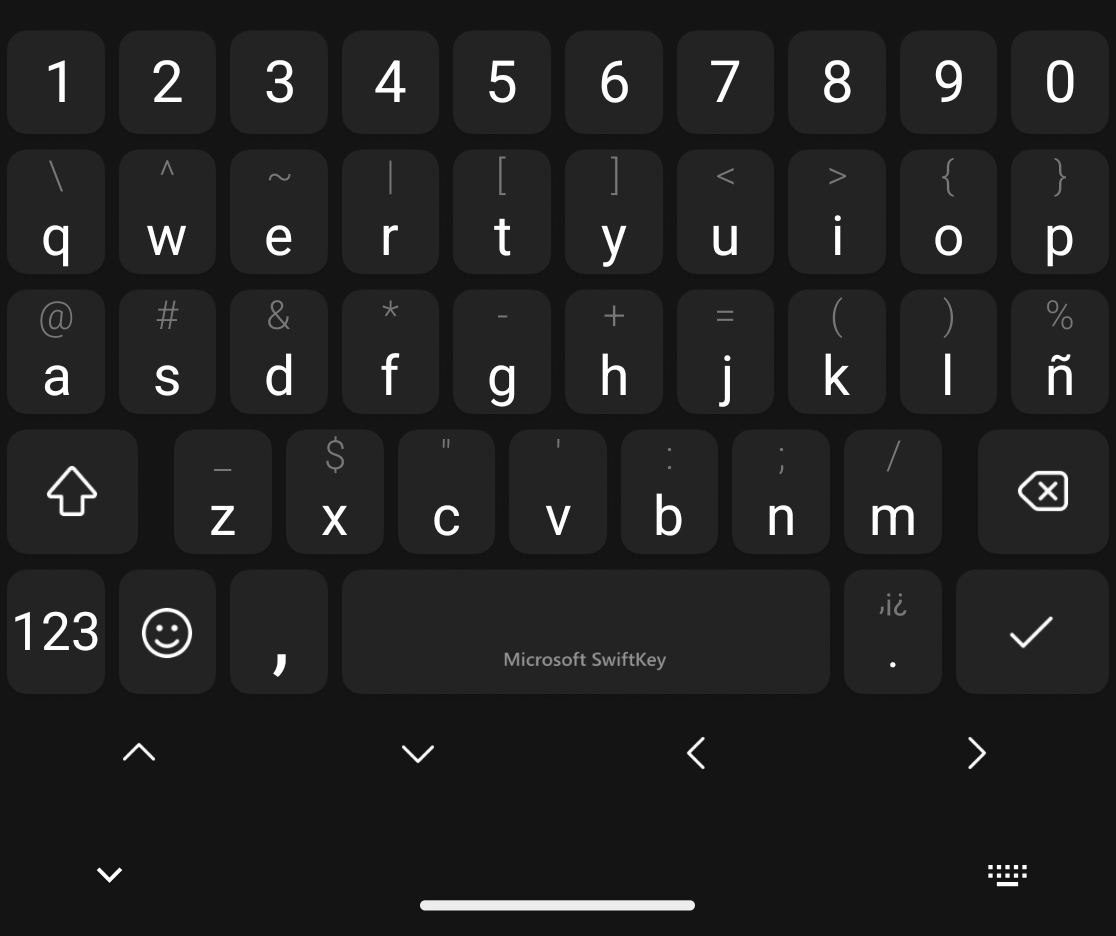Open the keyboard switcher icon
This screenshot has width=1116, height=936.
click(x=1007, y=875)
